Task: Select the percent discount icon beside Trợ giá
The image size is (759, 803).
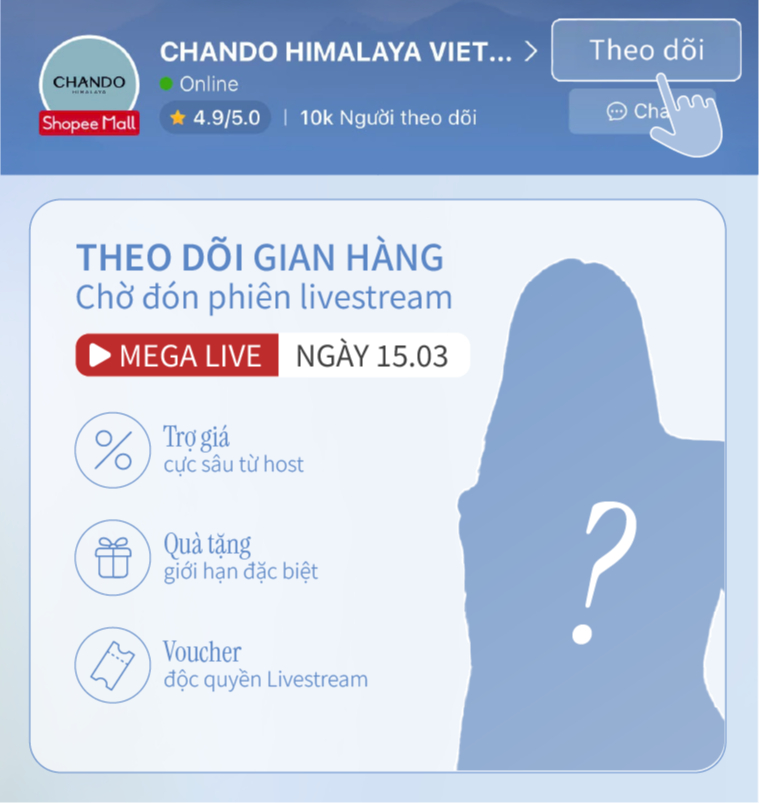Action: 113,450
